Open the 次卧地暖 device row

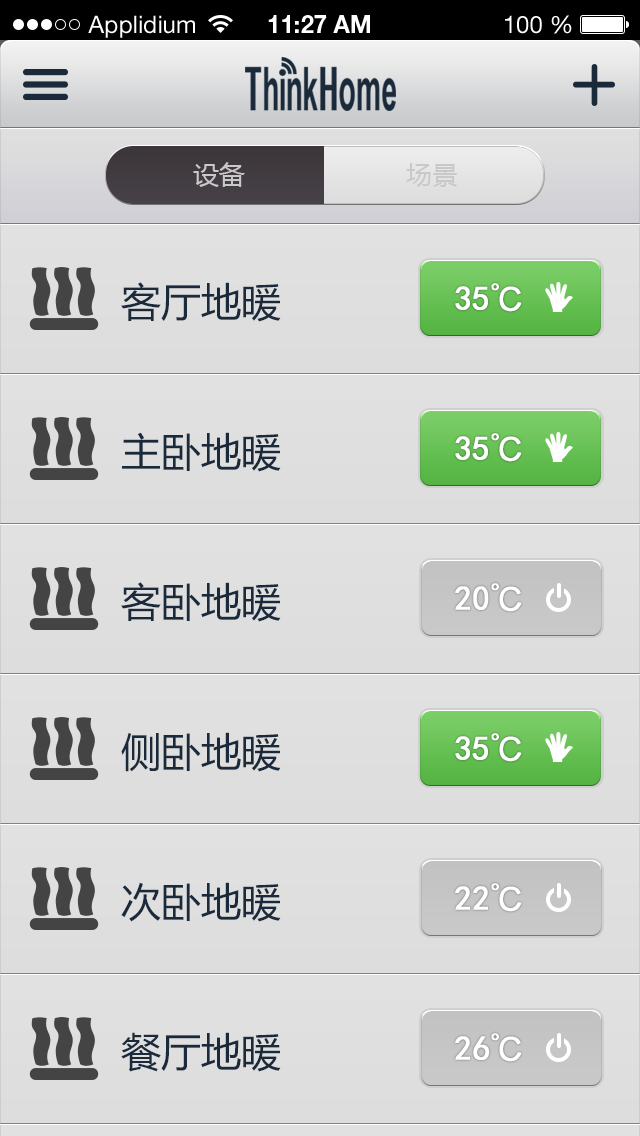[x=200, y=900]
